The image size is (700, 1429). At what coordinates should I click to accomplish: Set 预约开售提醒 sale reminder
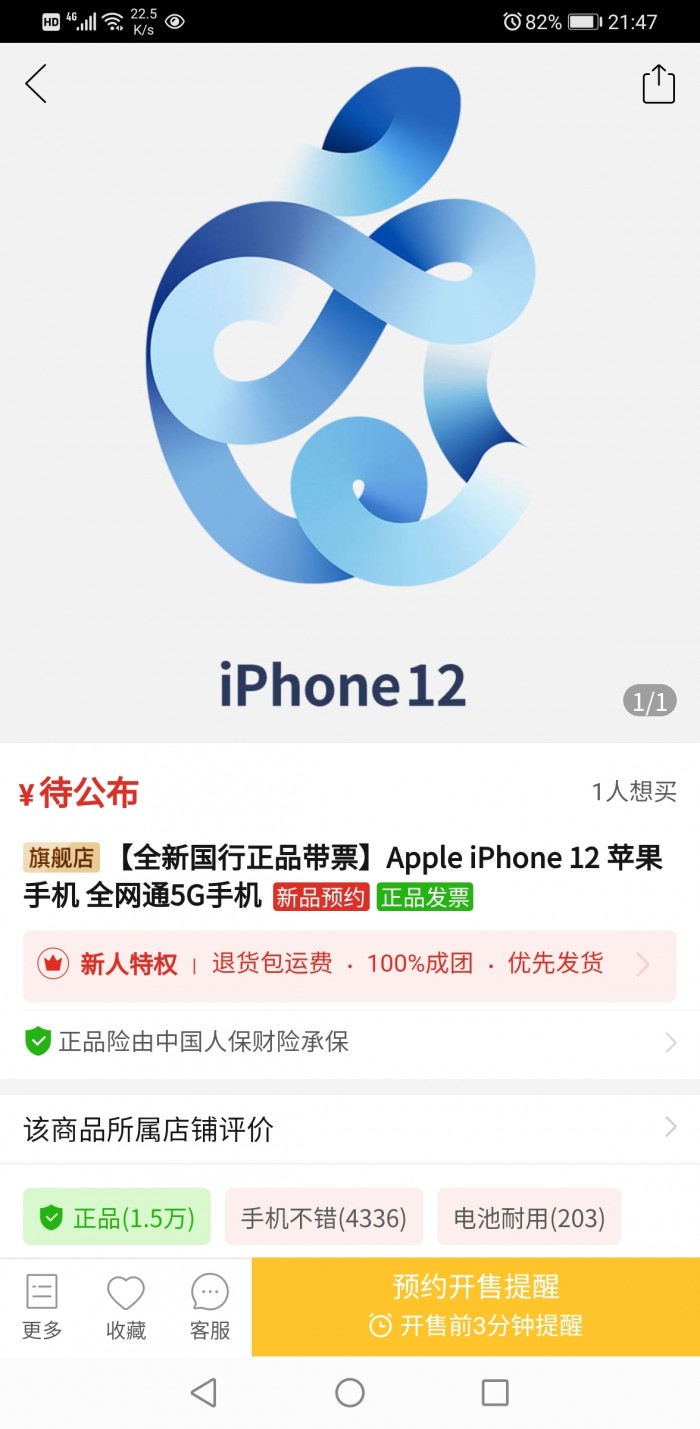tap(475, 1306)
